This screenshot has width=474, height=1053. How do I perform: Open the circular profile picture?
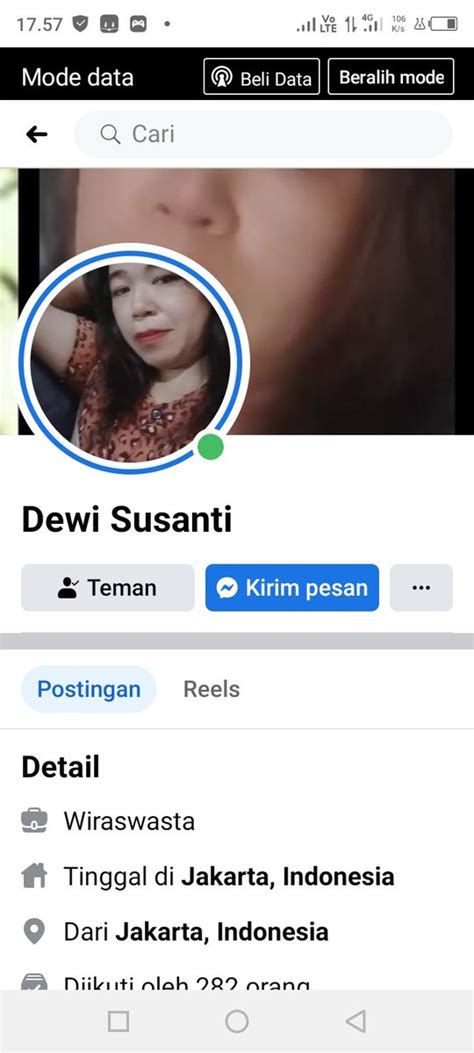click(x=131, y=363)
